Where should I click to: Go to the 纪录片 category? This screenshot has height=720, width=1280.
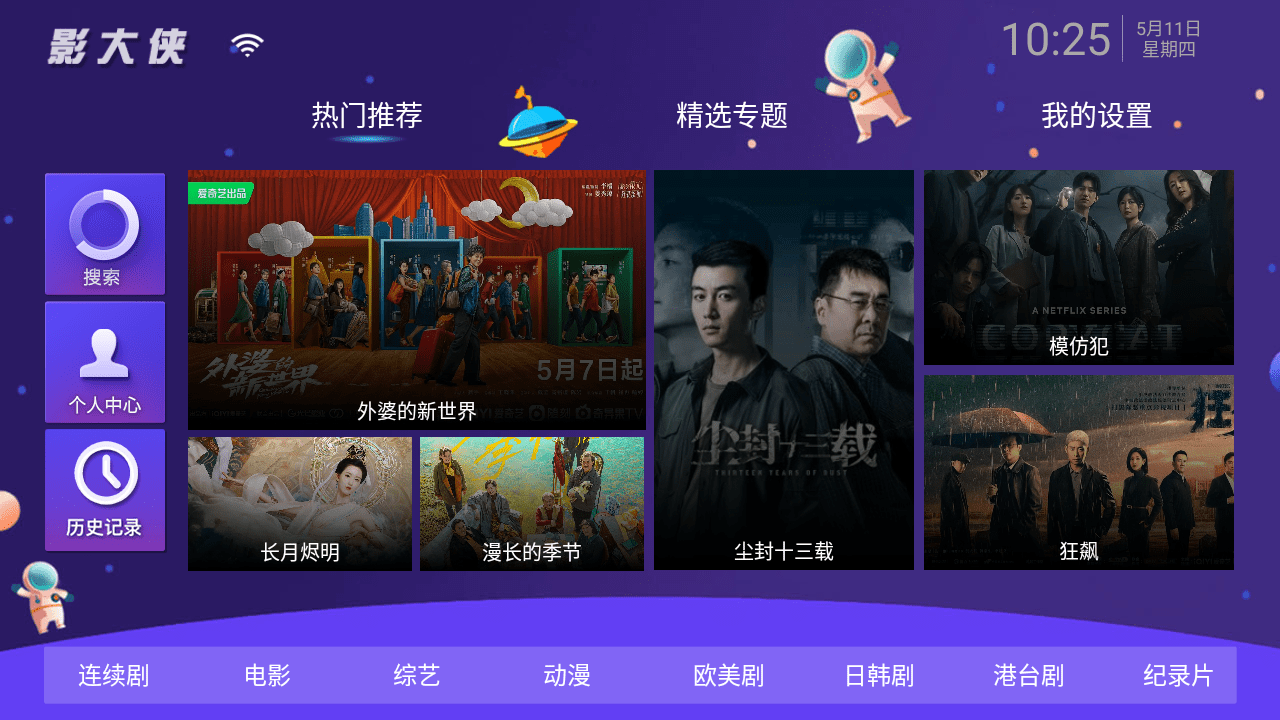pos(1178,676)
